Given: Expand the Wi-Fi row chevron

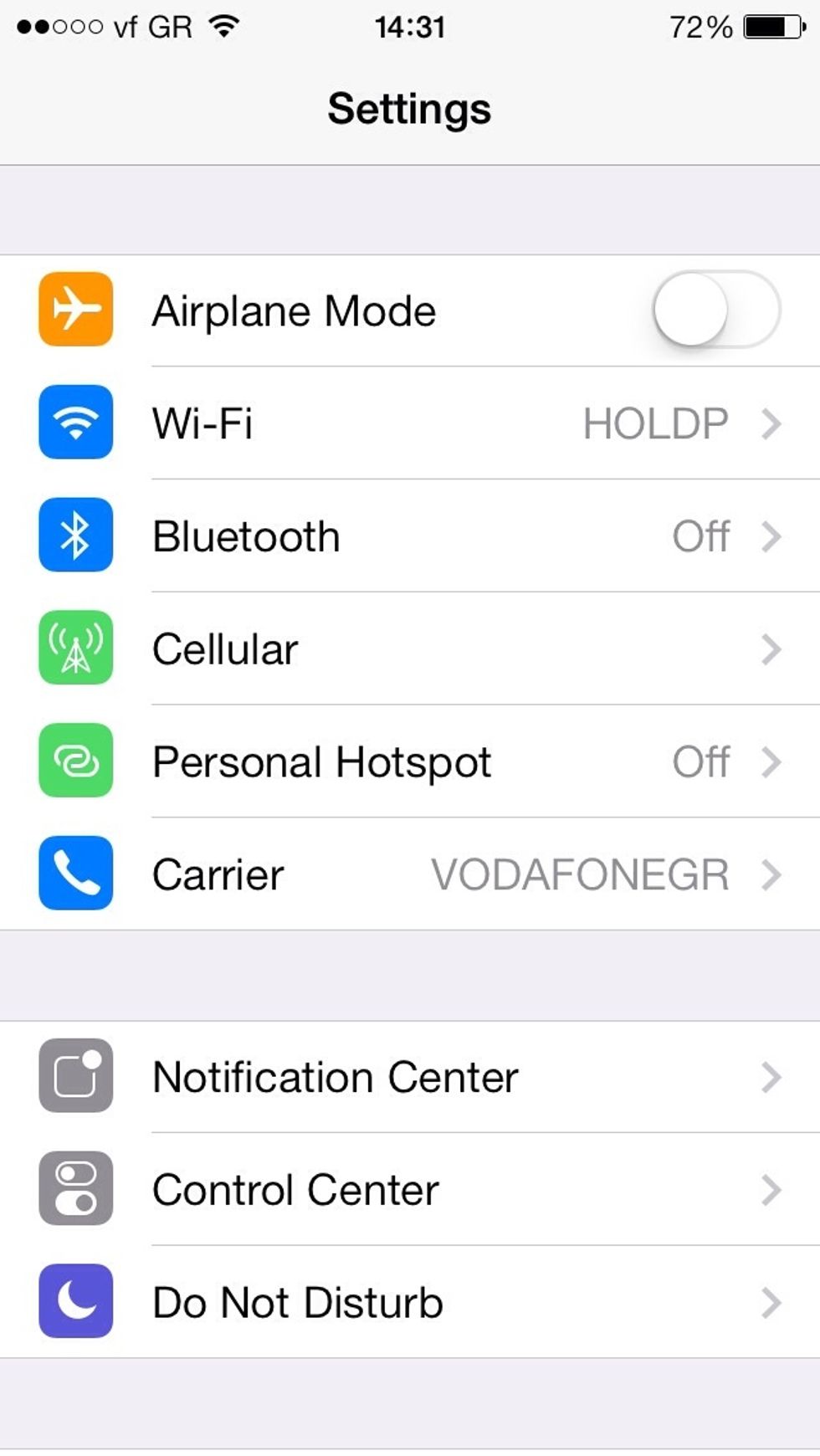Looking at the screenshot, I should (x=771, y=423).
